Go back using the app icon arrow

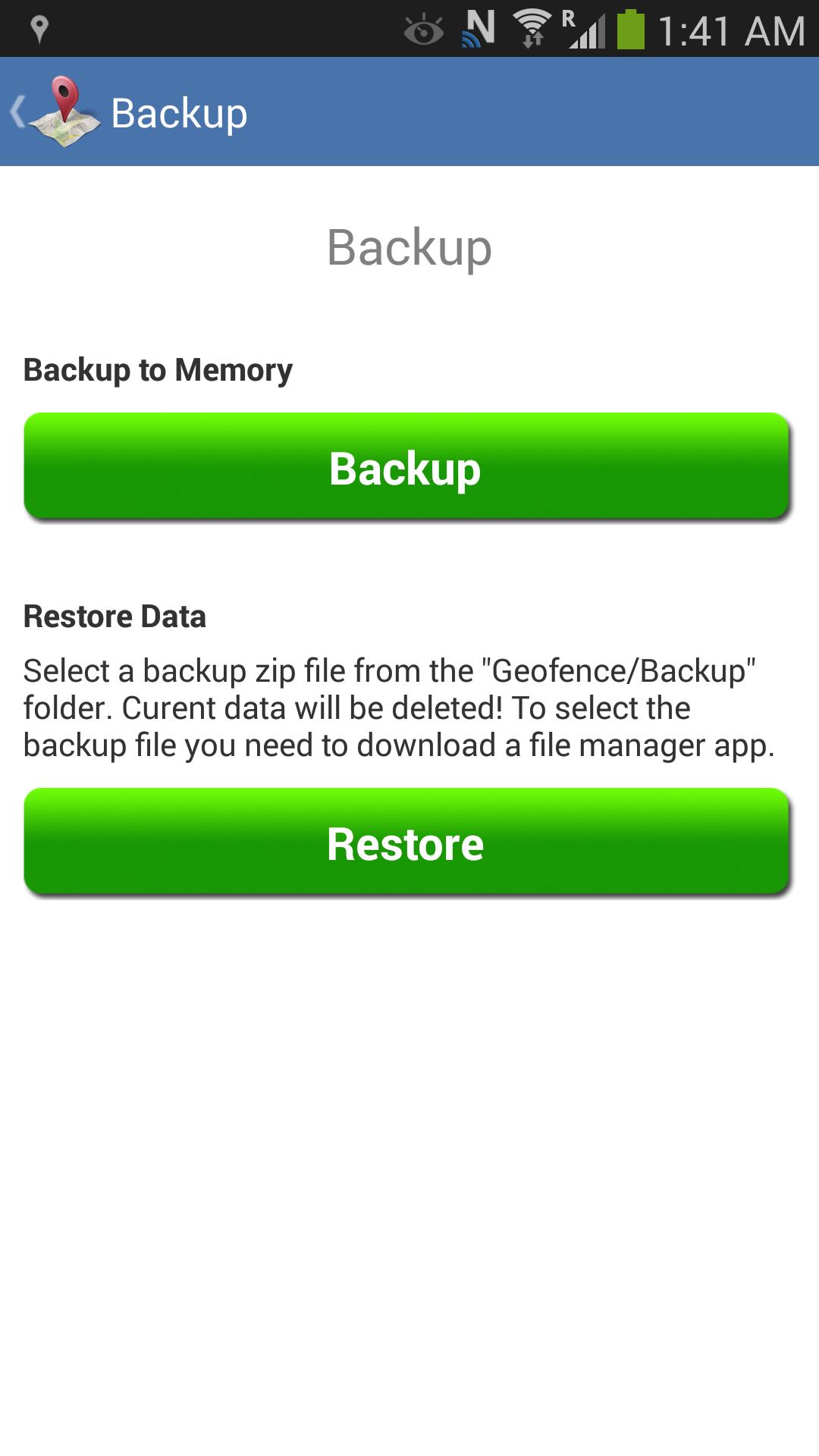point(53,112)
